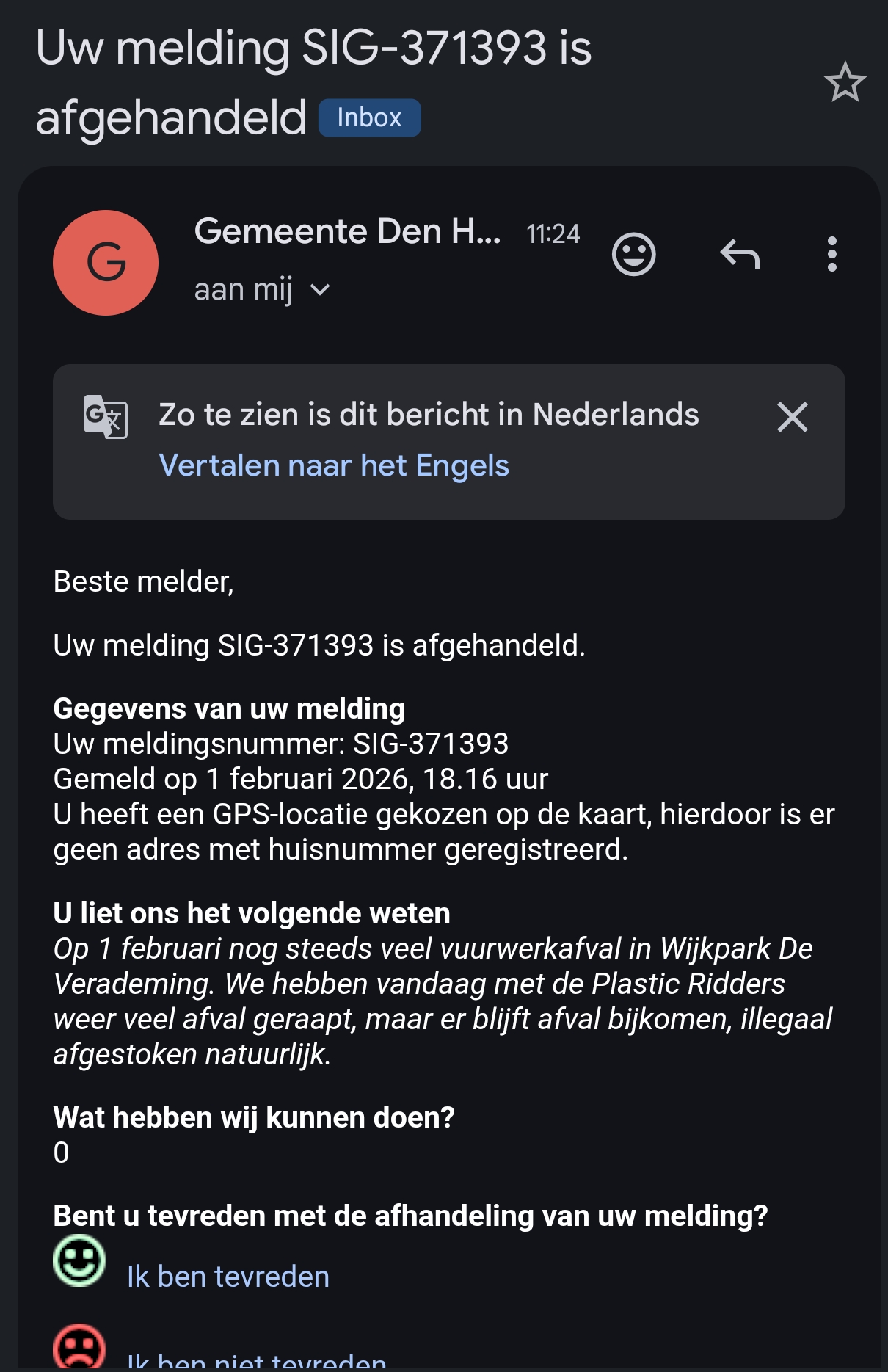Viewport: 888px width, 1372px height.
Task: Reply to the Gemeente Den Haag email
Action: tap(739, 255)
